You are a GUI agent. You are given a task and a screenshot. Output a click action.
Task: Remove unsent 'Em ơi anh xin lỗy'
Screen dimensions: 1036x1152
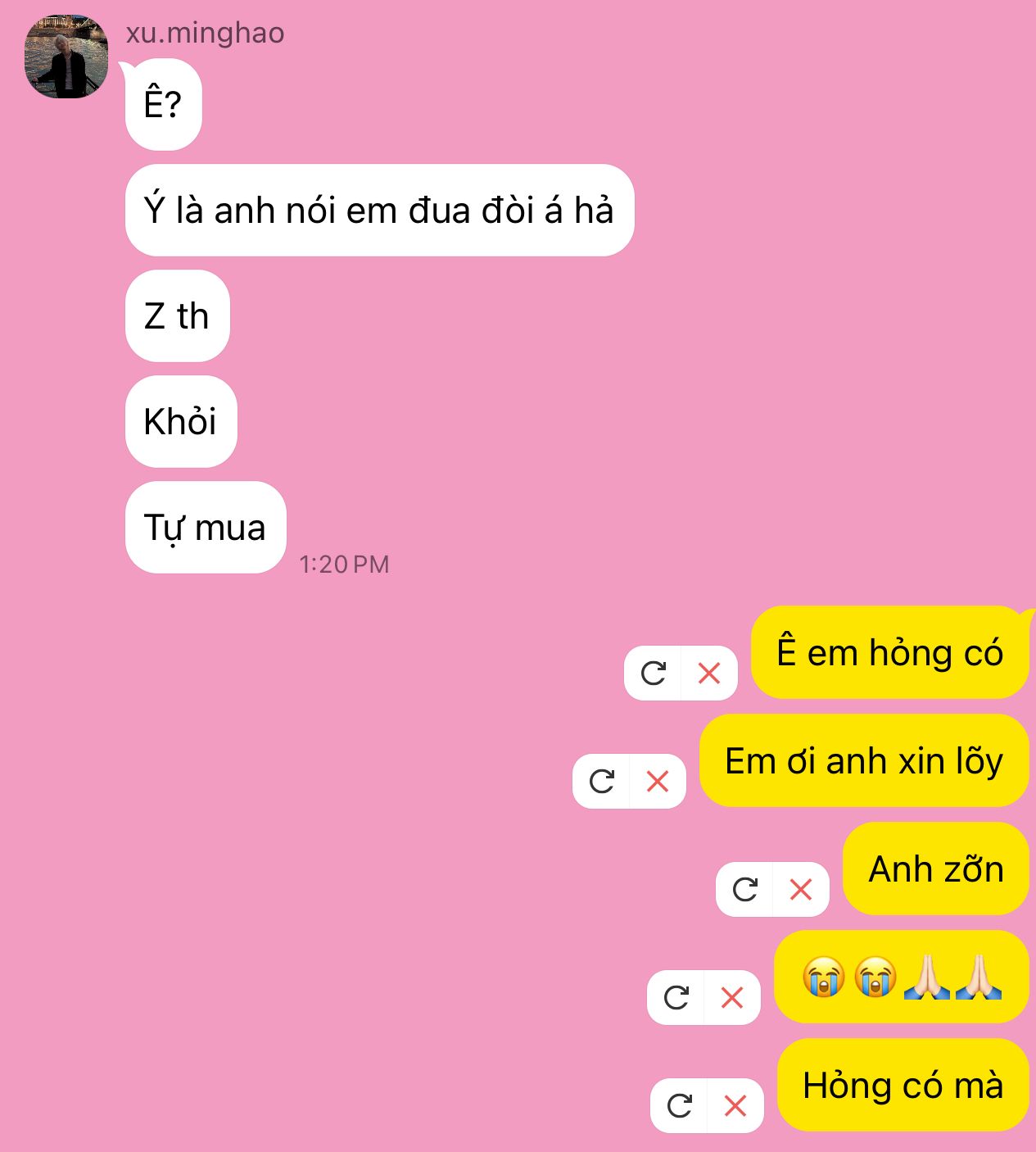[x=658, y=782]
